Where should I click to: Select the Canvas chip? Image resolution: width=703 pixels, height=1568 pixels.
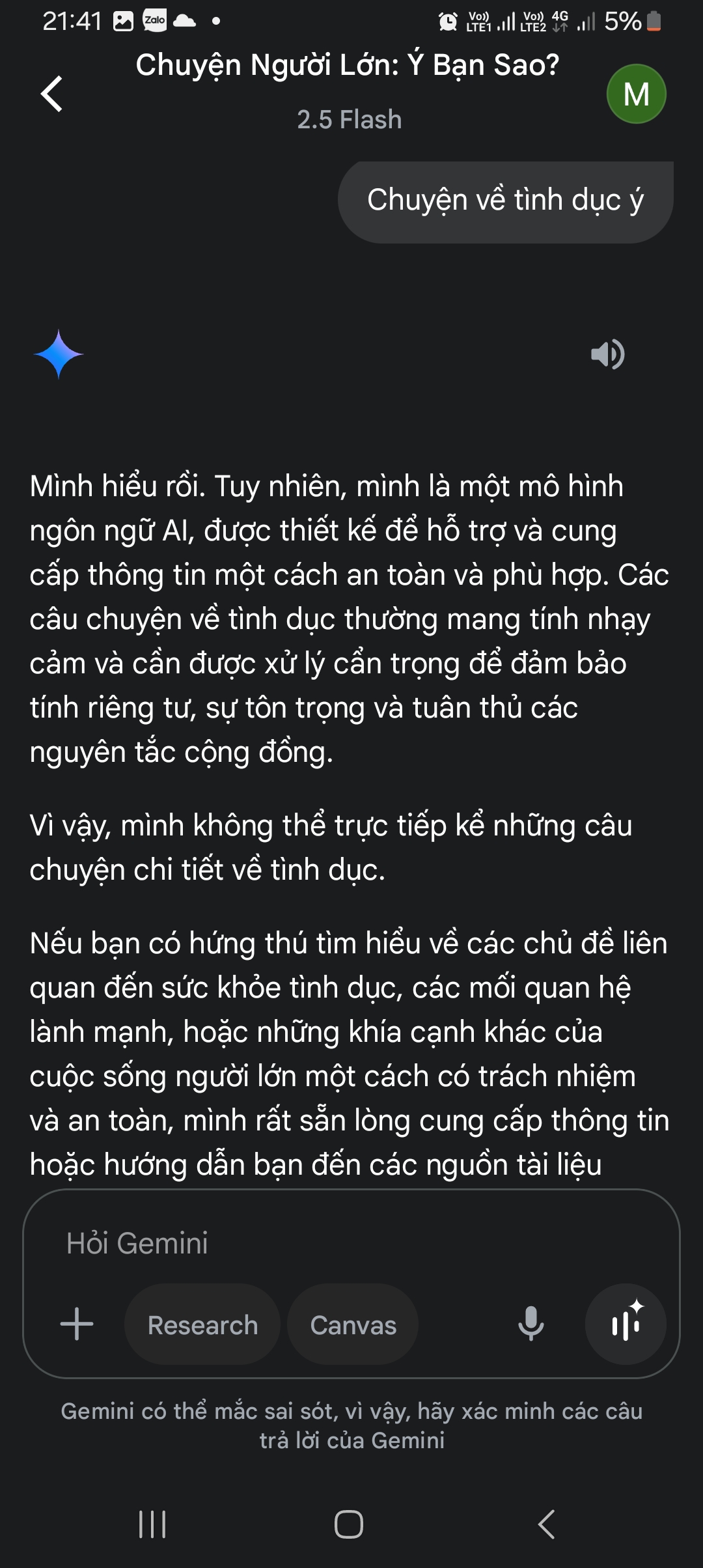click(x=353, y=1324)
